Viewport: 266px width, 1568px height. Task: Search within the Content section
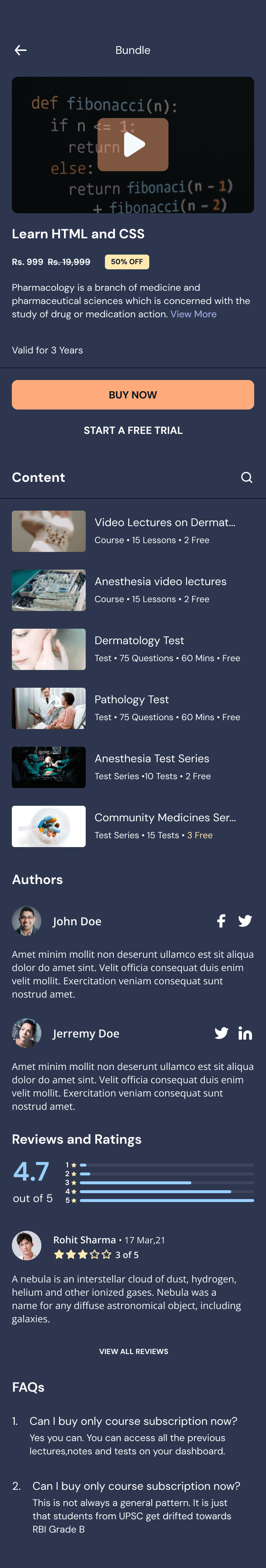coord(246,478)
